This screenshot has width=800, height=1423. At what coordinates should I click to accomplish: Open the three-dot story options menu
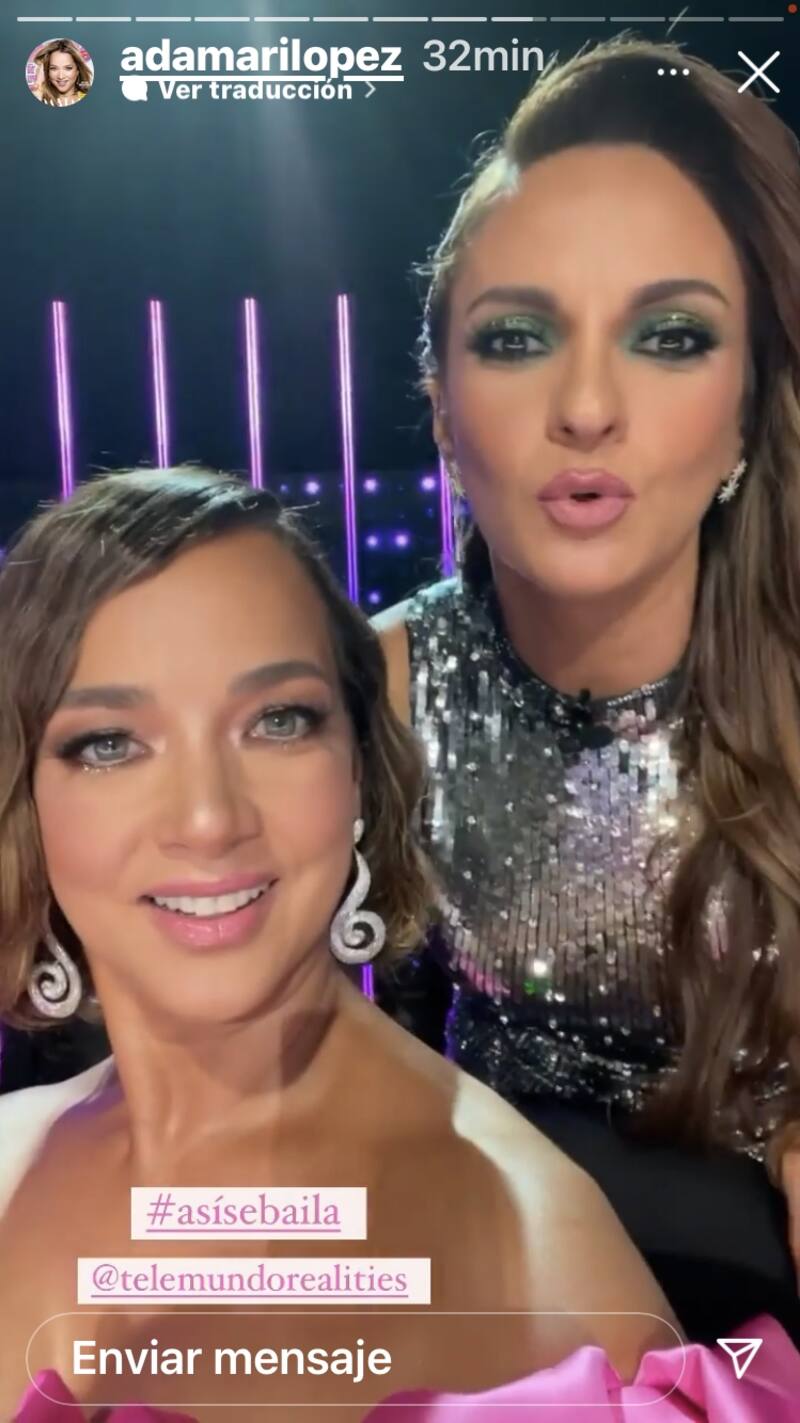(673, 72)
